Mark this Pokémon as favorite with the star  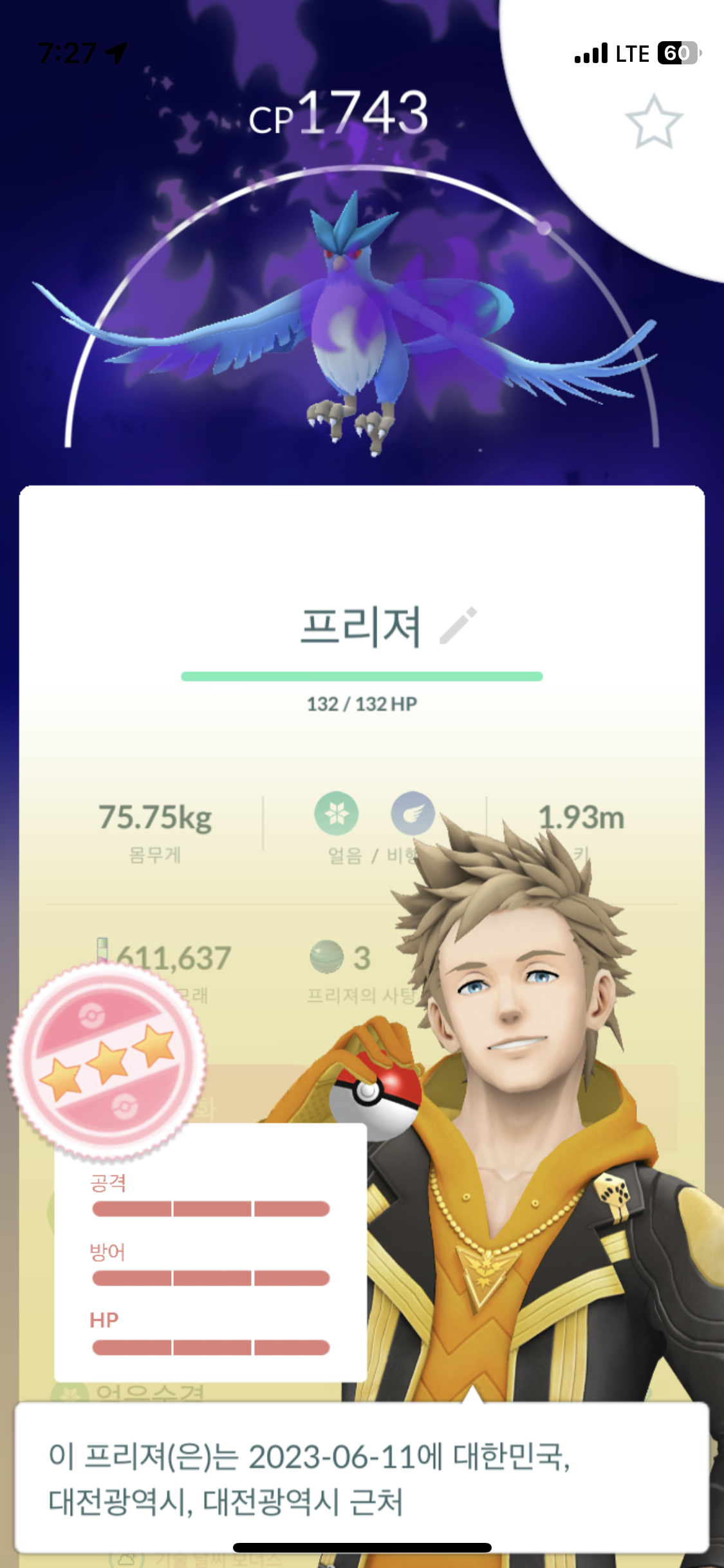pos(653,123)
